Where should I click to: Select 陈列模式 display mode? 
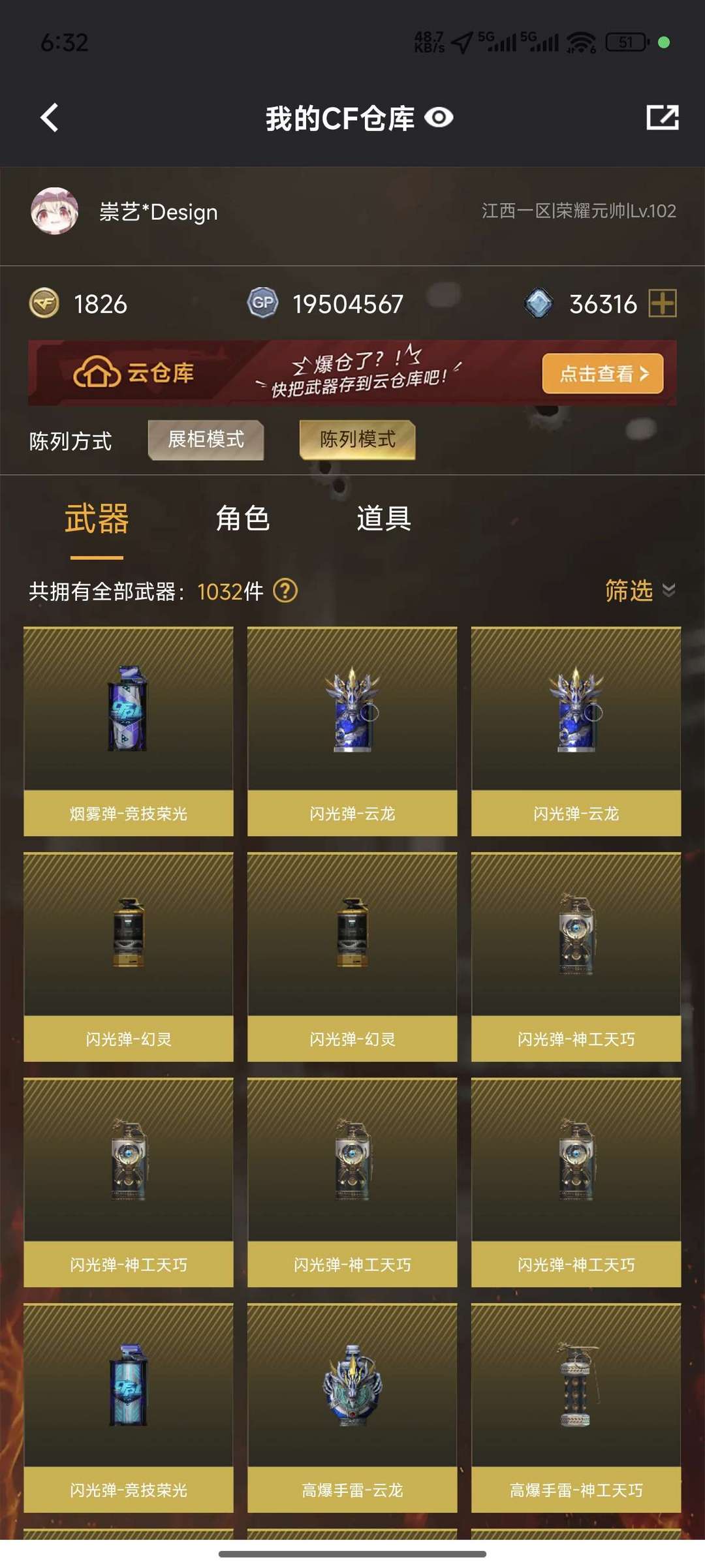[357, 440]
